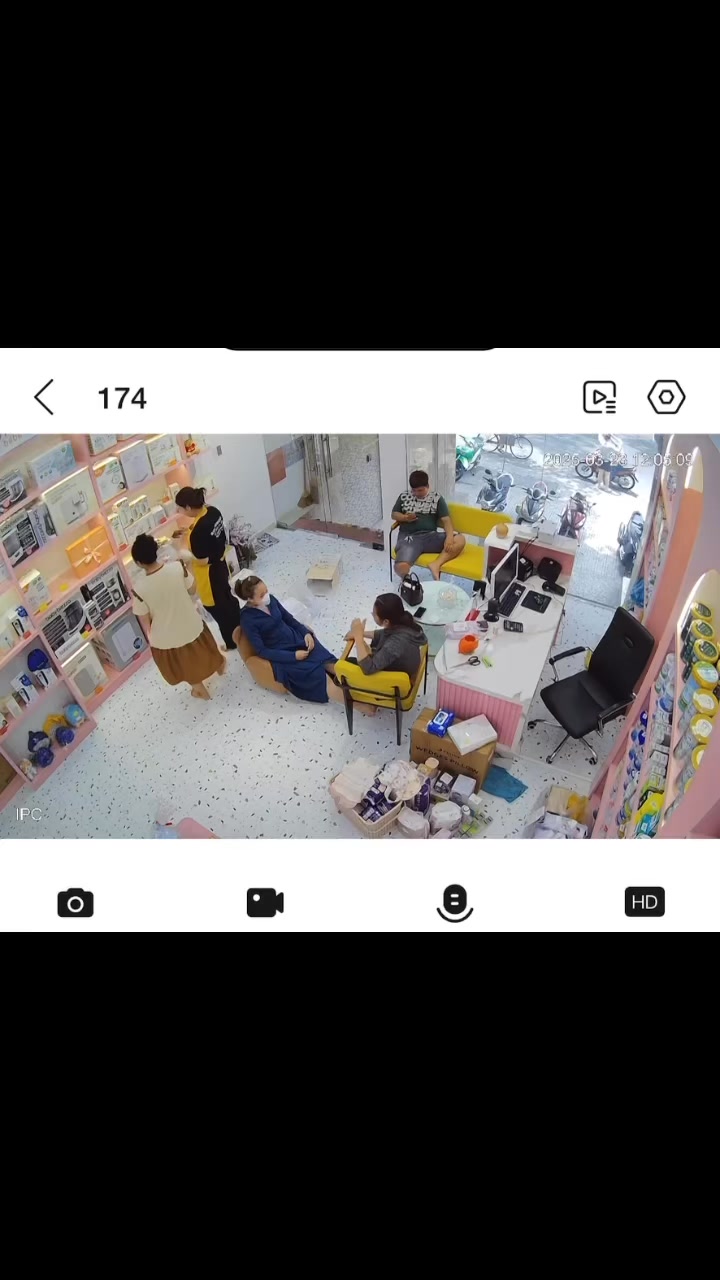Open camera settings hexagon icon
This screenshot has height=1280, width=720.
pyautogui.click(x=666, y=397)
